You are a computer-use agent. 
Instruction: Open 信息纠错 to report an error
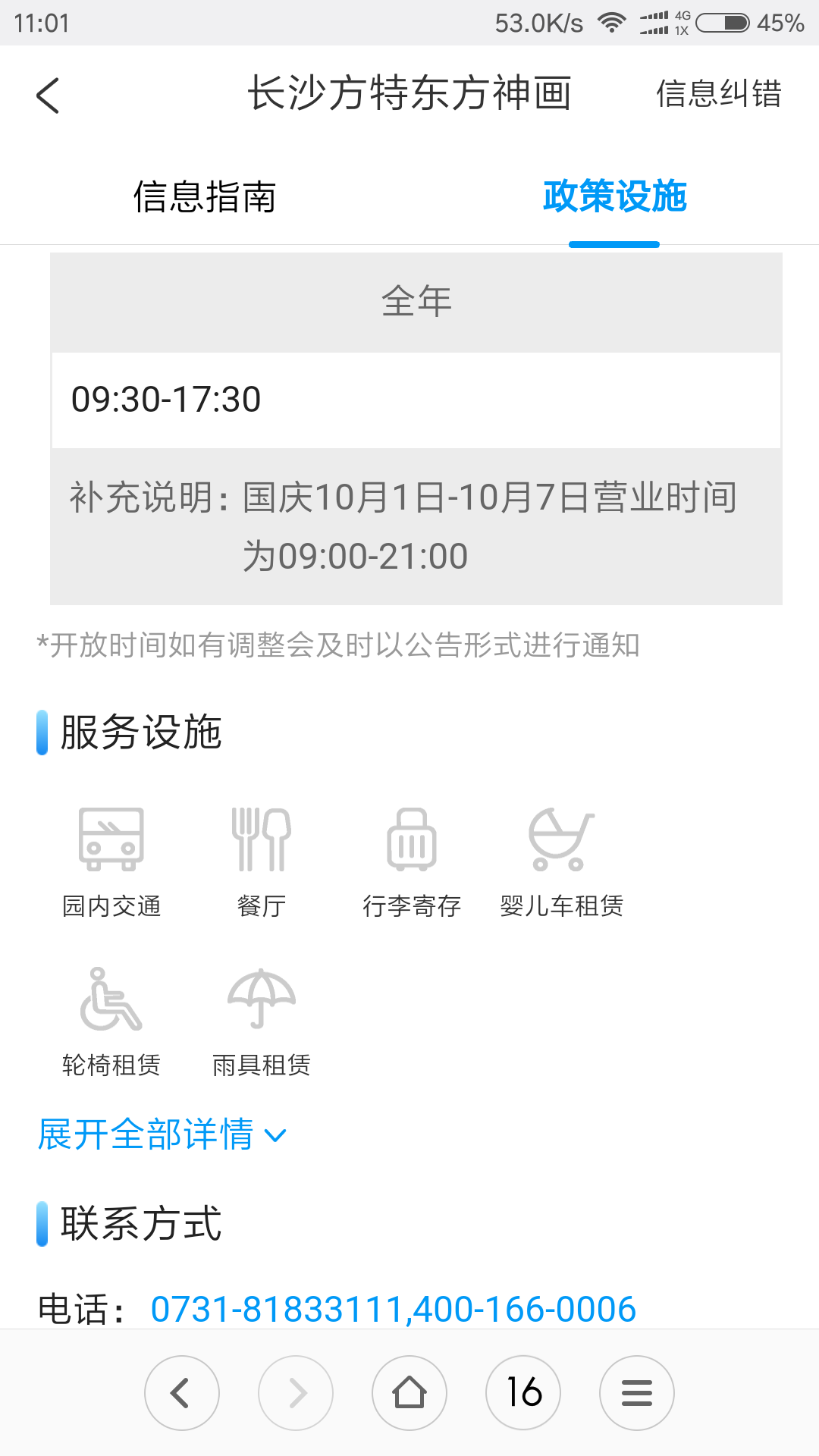pyautogui.click(x=718, y=94)
